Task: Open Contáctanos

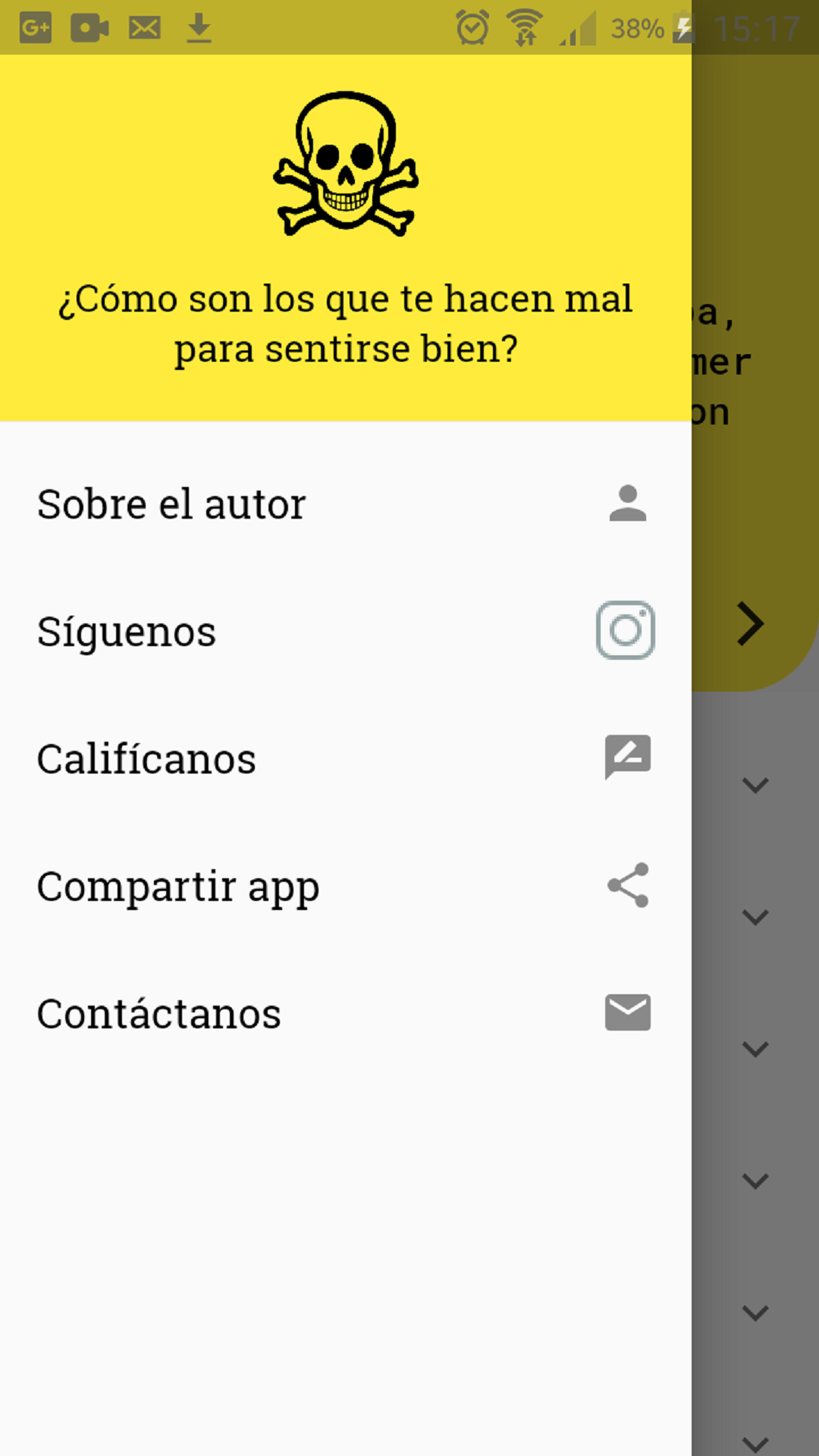Action: click(x=346, y=1014)
